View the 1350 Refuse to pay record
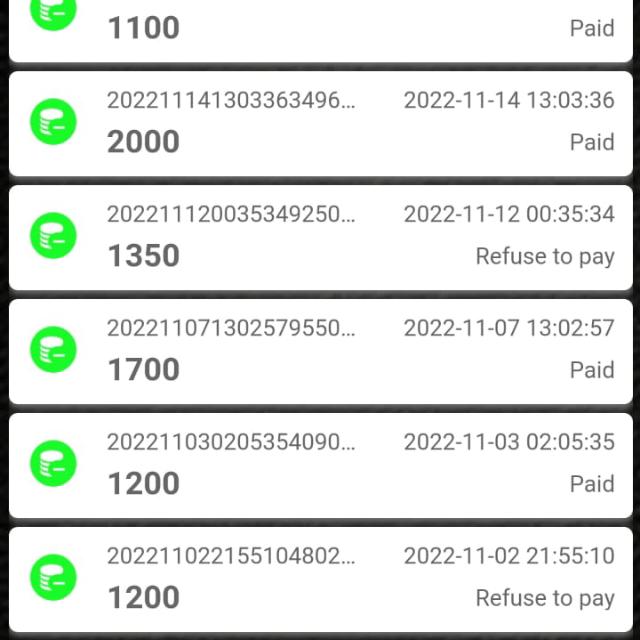 click(320, 237)
